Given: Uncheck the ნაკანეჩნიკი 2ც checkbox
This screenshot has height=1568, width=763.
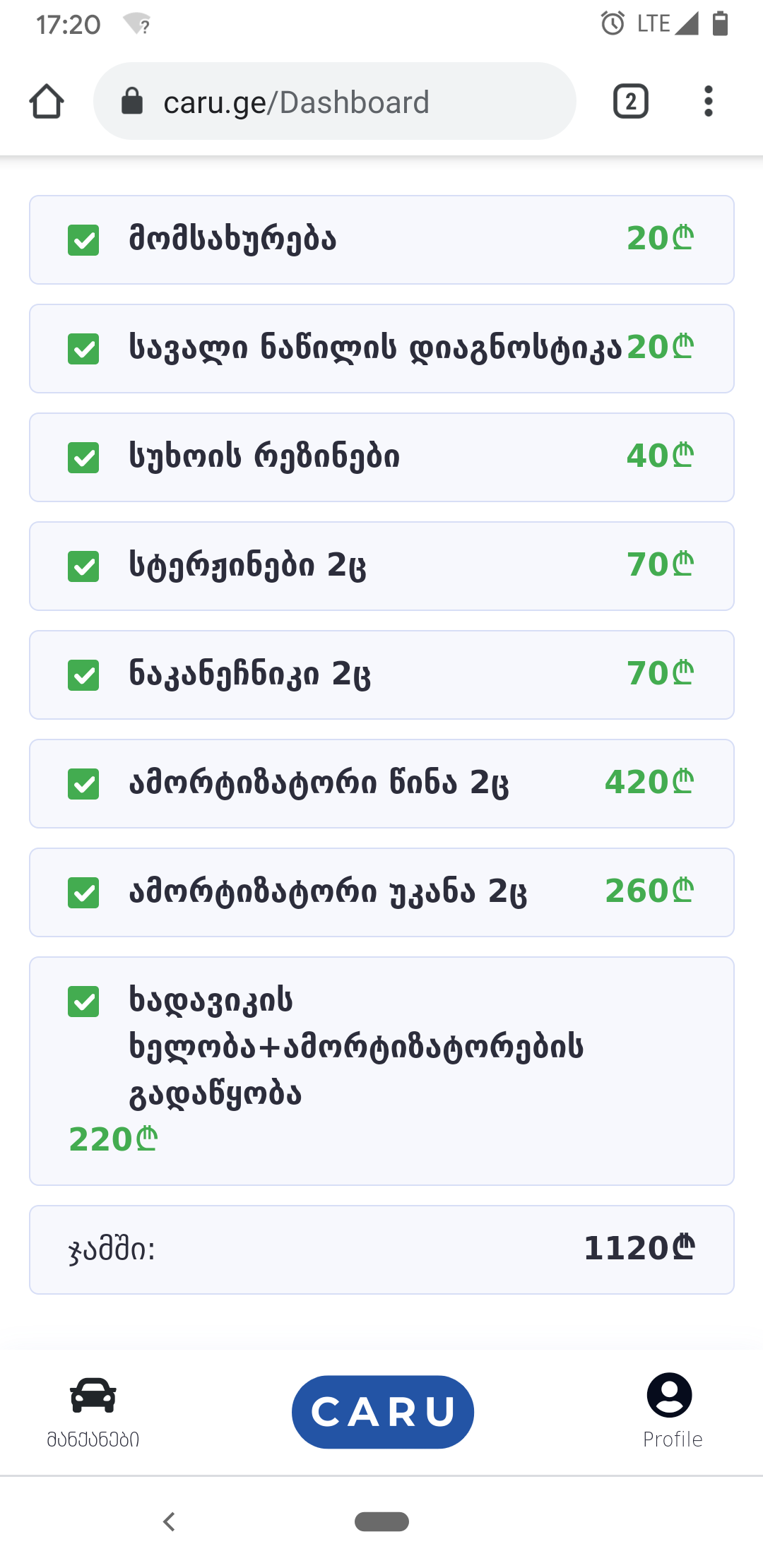Looking at the screenshot, I should 83,675.
